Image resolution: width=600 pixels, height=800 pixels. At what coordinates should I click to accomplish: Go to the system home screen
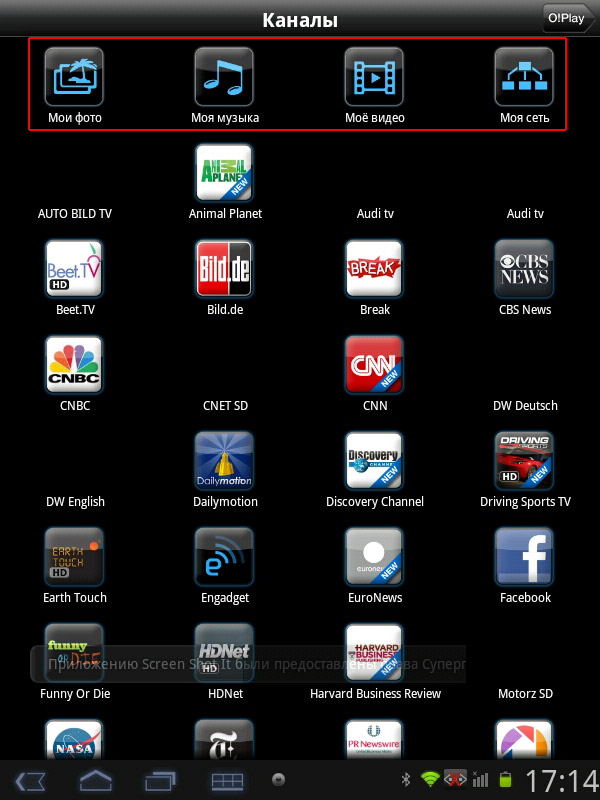(x=96, y=780)
